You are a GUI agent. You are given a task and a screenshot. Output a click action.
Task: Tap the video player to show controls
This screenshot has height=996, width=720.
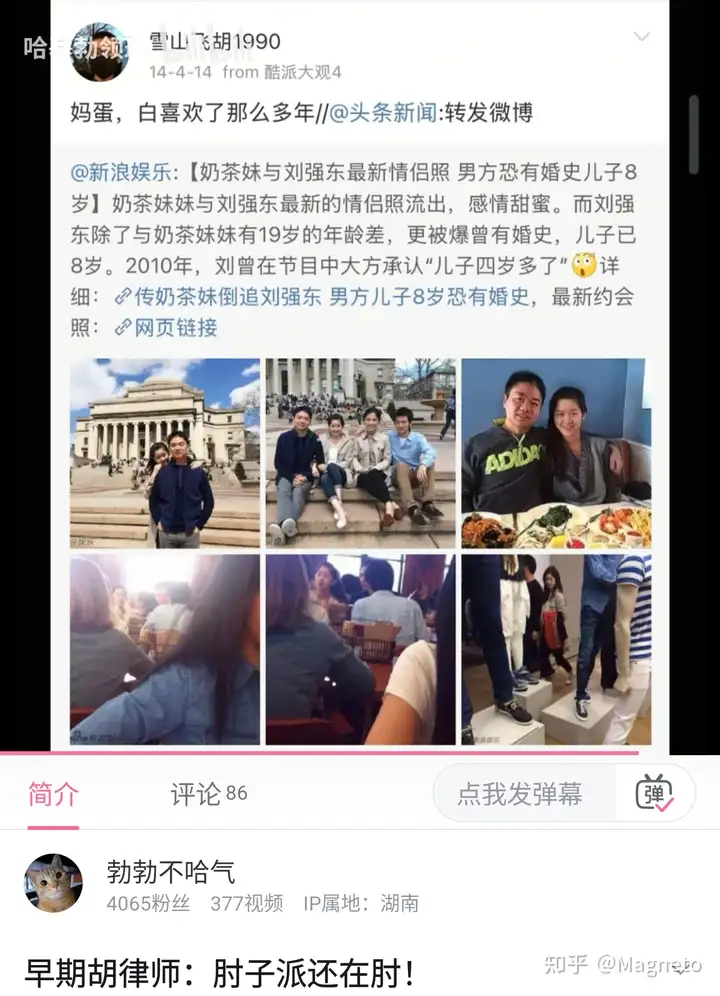coord(360,400)
